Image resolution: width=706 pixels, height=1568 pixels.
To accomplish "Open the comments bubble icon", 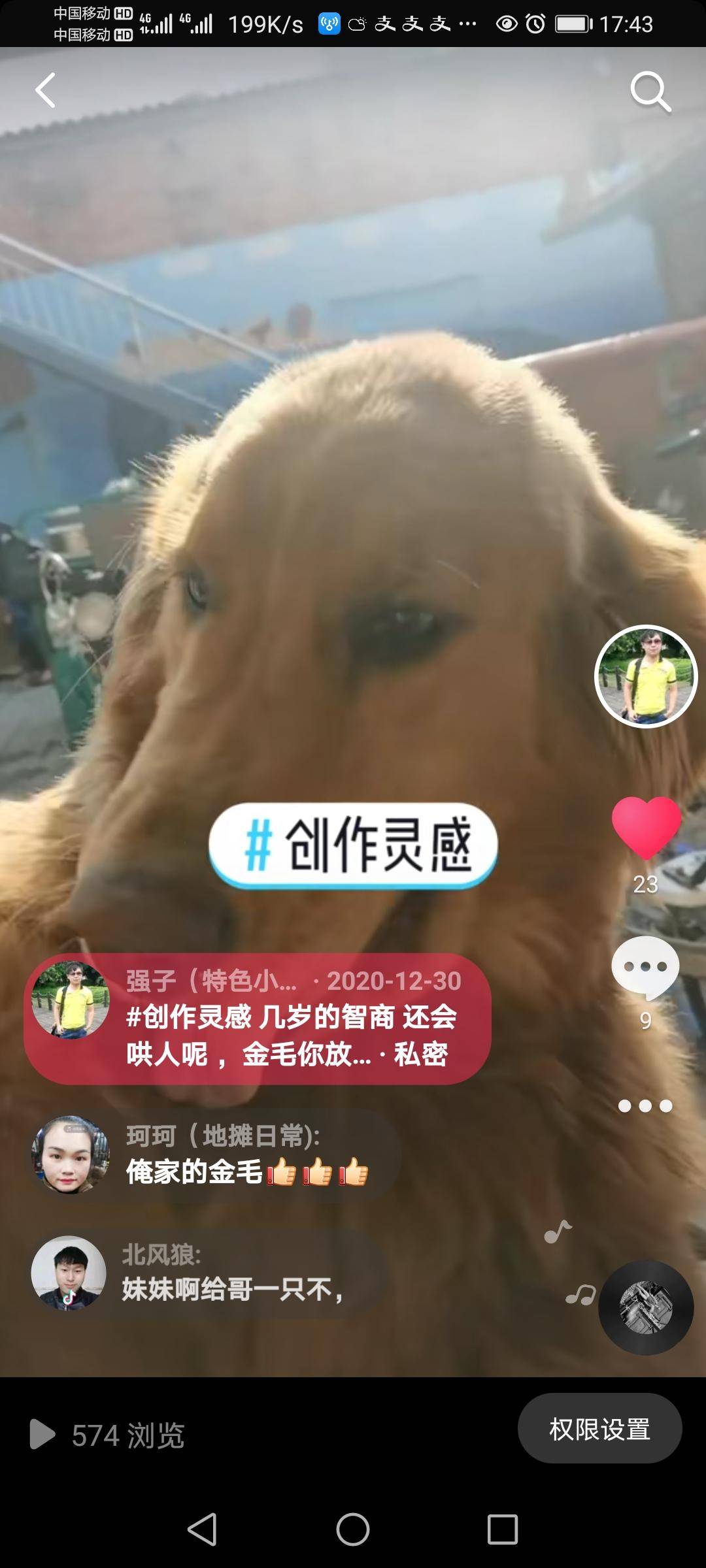I will (645, 968).
